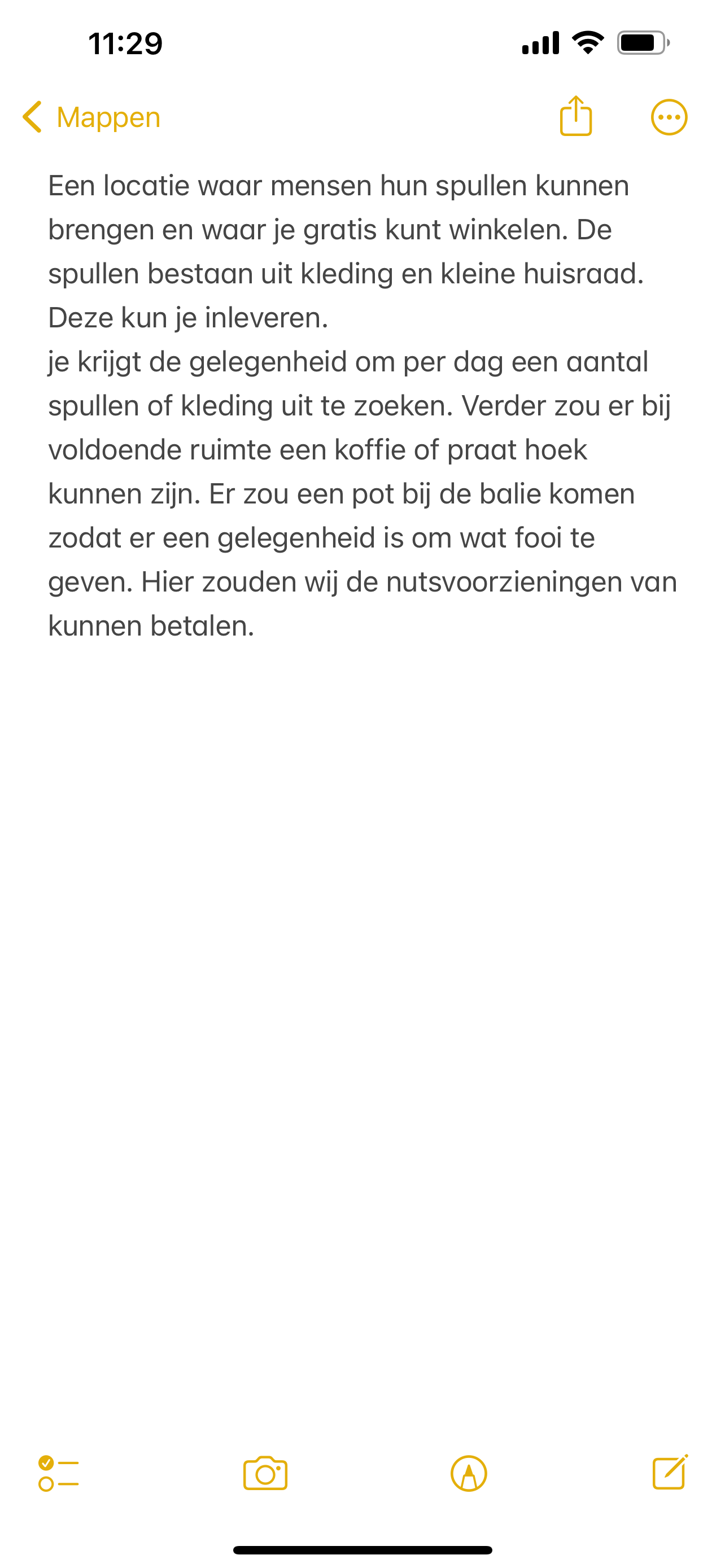Open the more options menu
The height and width of the screenshot is (1568, 725).
tap(669, 117)
